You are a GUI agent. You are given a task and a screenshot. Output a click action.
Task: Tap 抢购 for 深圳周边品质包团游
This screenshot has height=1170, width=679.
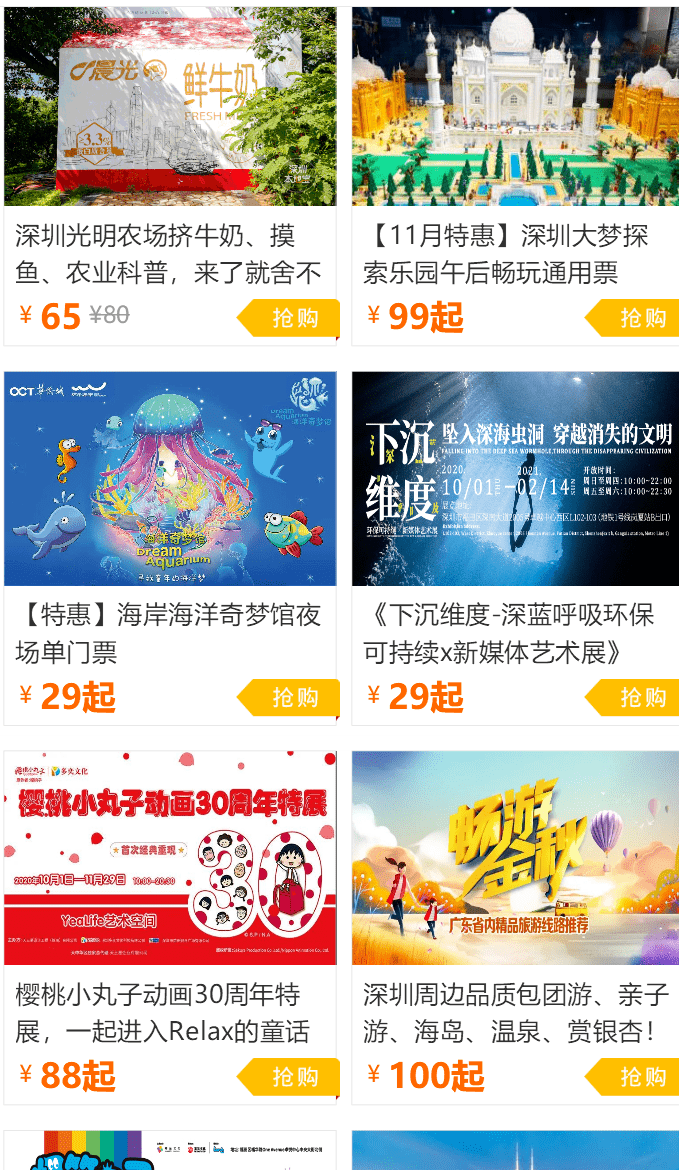pyautogui.click(x=638, y=1077)
